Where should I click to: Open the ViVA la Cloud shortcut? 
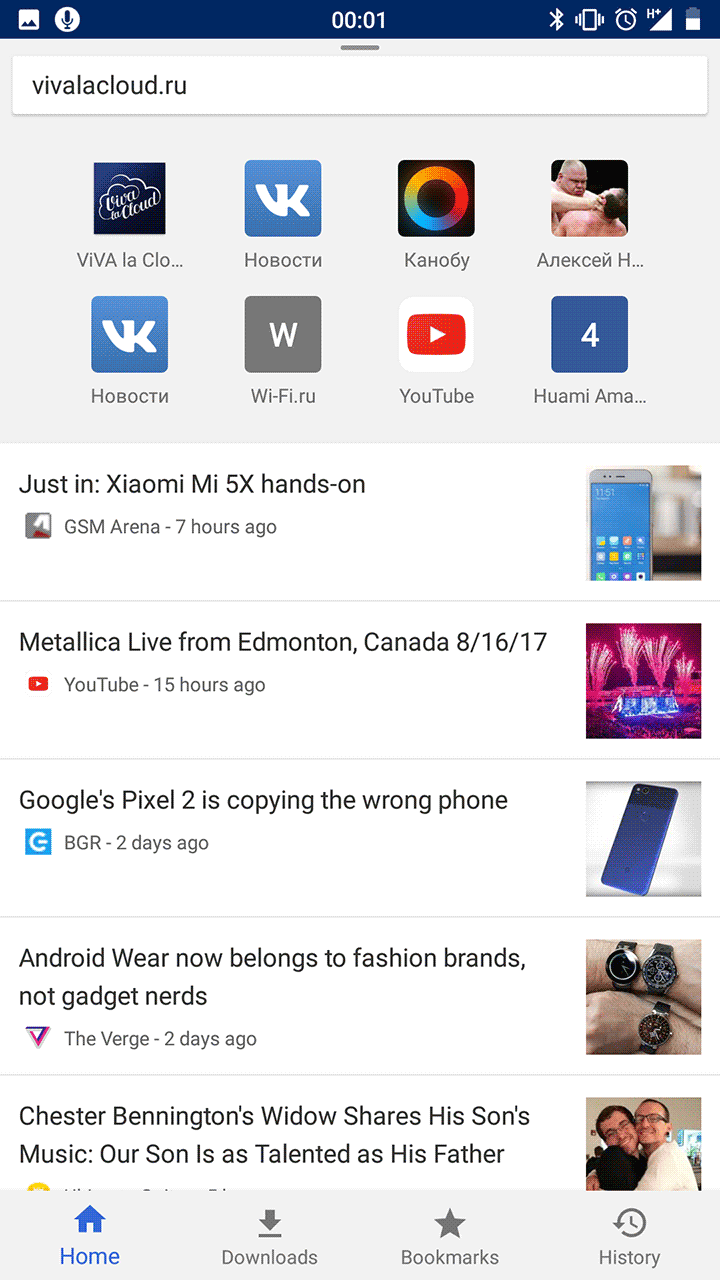(130, 198)
